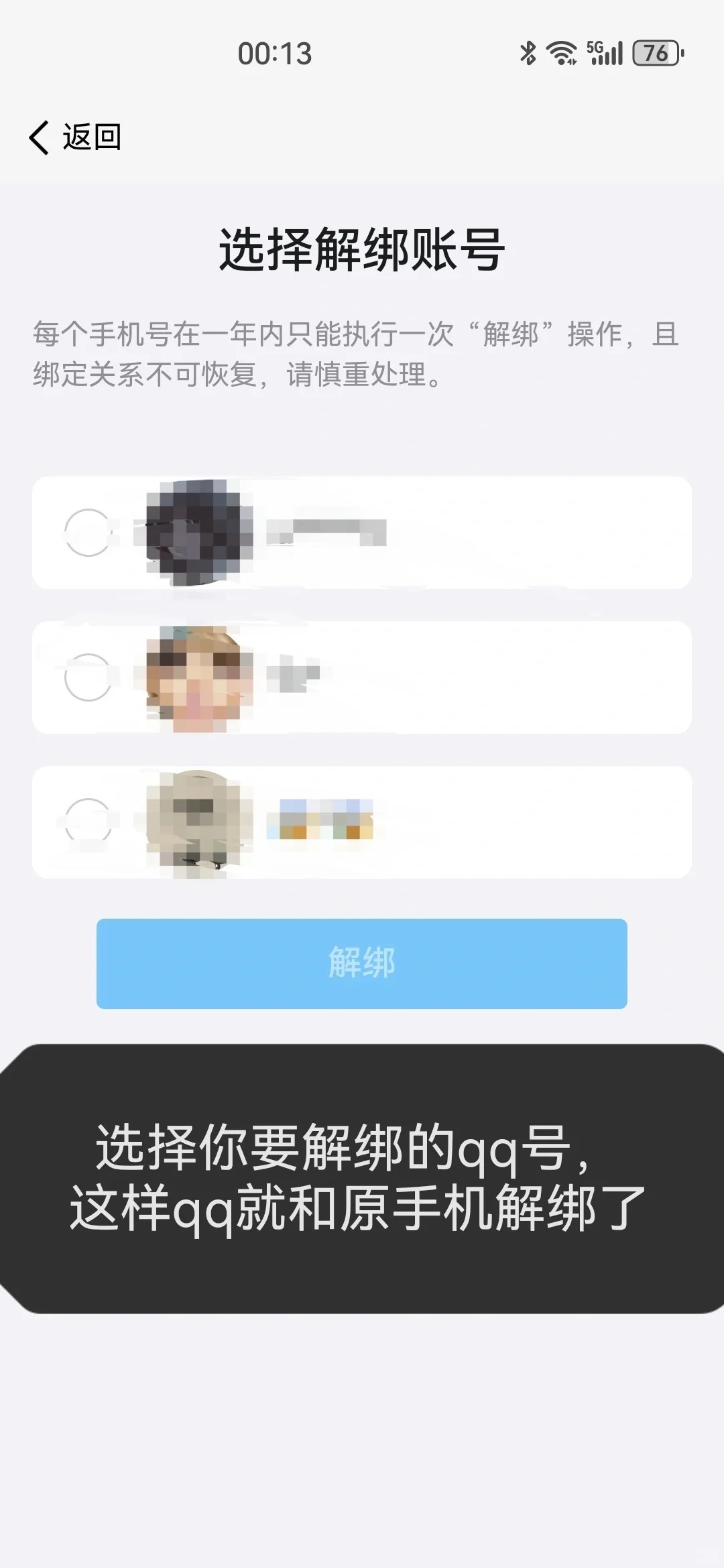Click the unbind warning text paragraph
Screen dimensions: 724x1568
(x=355, y=352)
